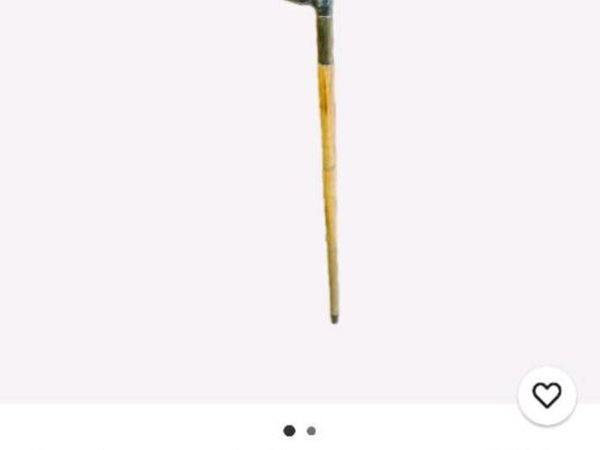
Task: Jump to the second image indicator dot
Action: click(x=311, y=431)
